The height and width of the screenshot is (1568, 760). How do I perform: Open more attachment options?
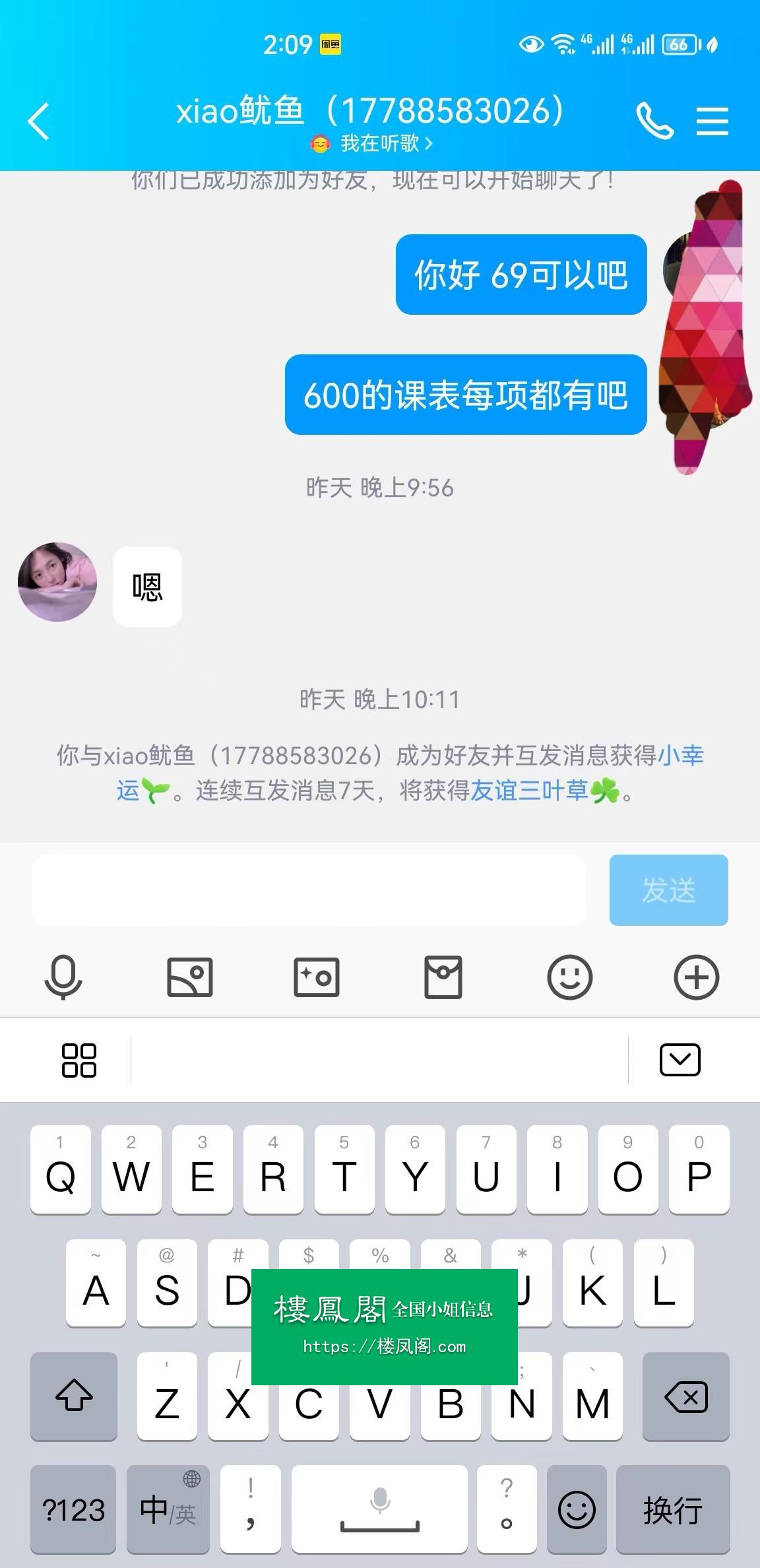pos(696,977)
